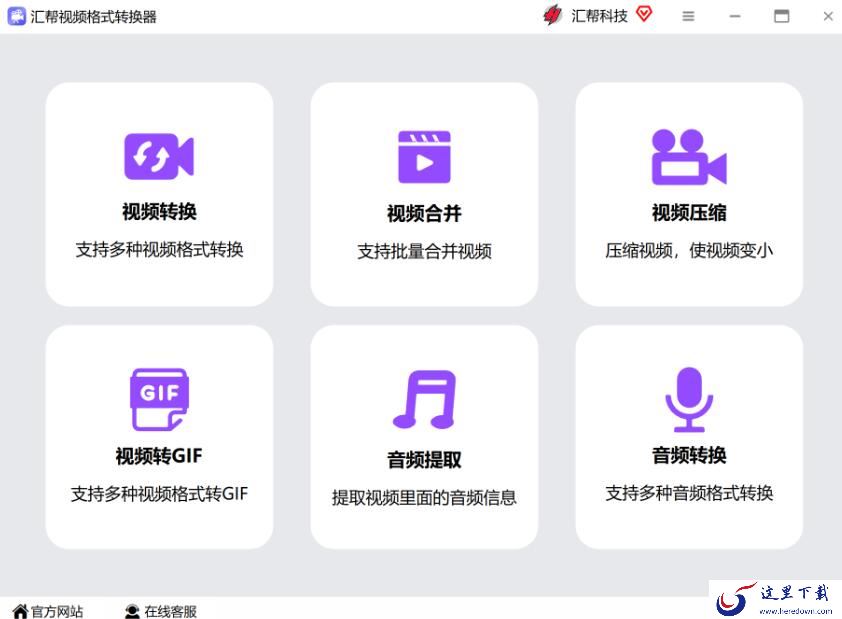Tap the VIP diamond icon

tap(644, 14)
